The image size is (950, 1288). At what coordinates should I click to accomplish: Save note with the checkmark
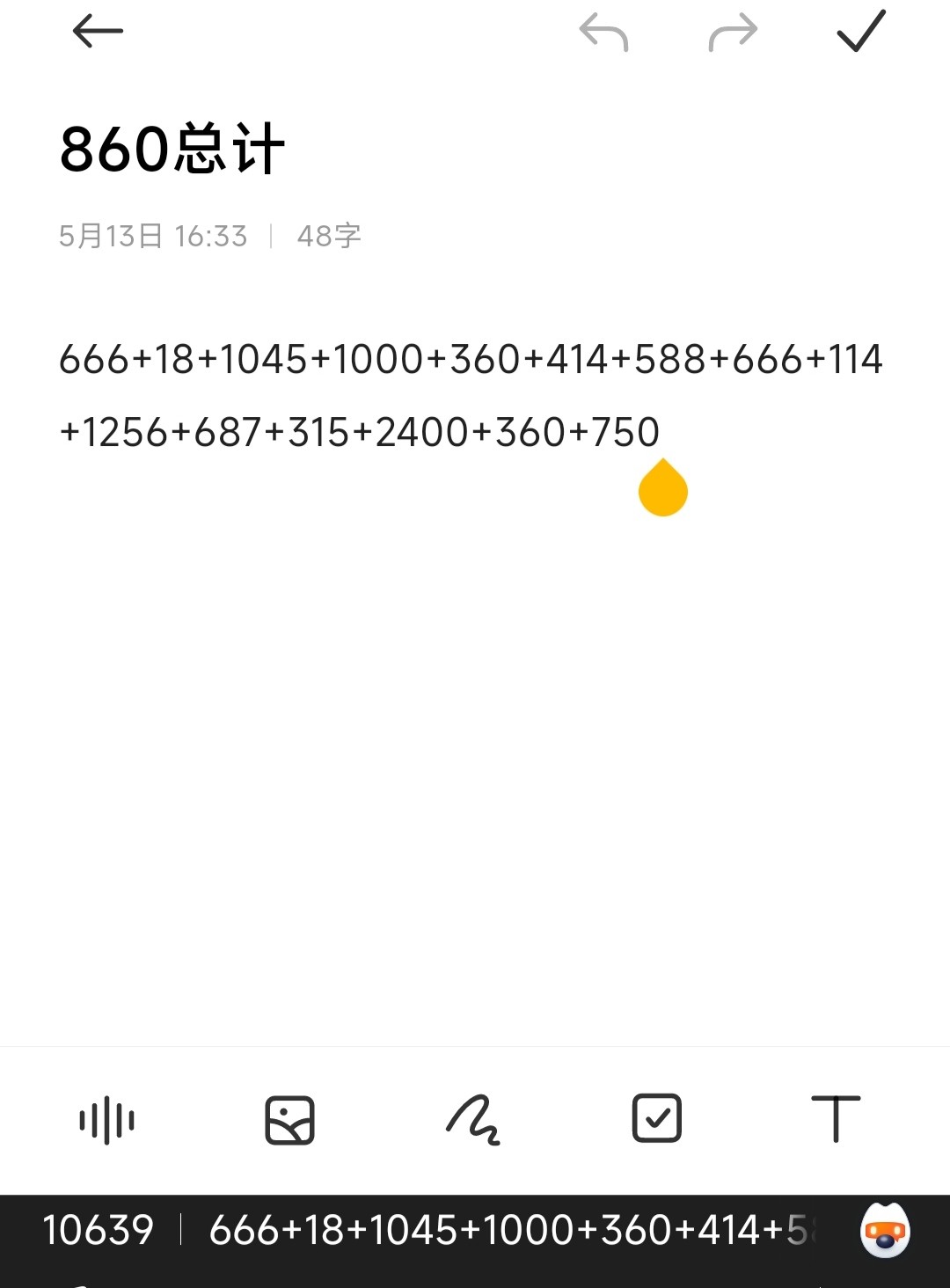[860, 32]
